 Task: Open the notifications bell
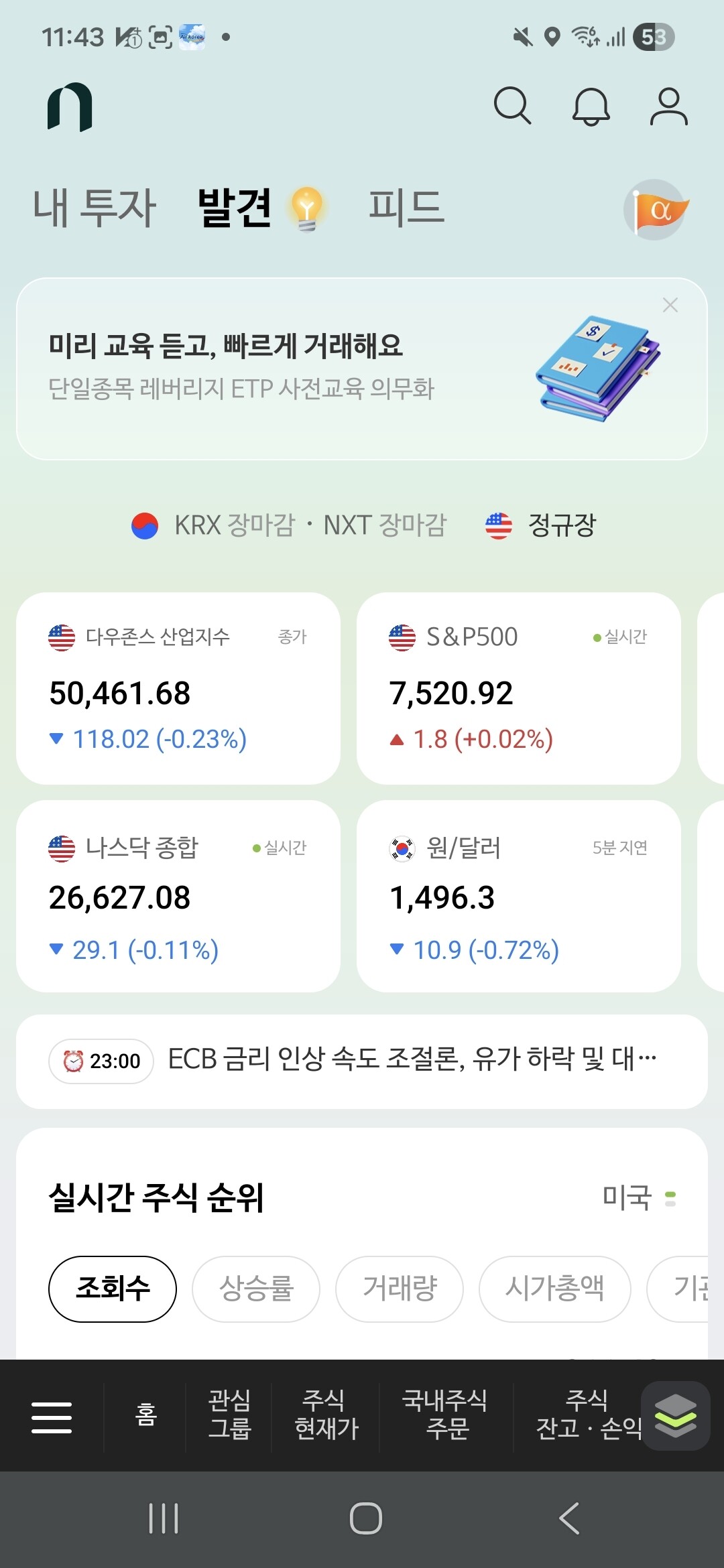591,106
